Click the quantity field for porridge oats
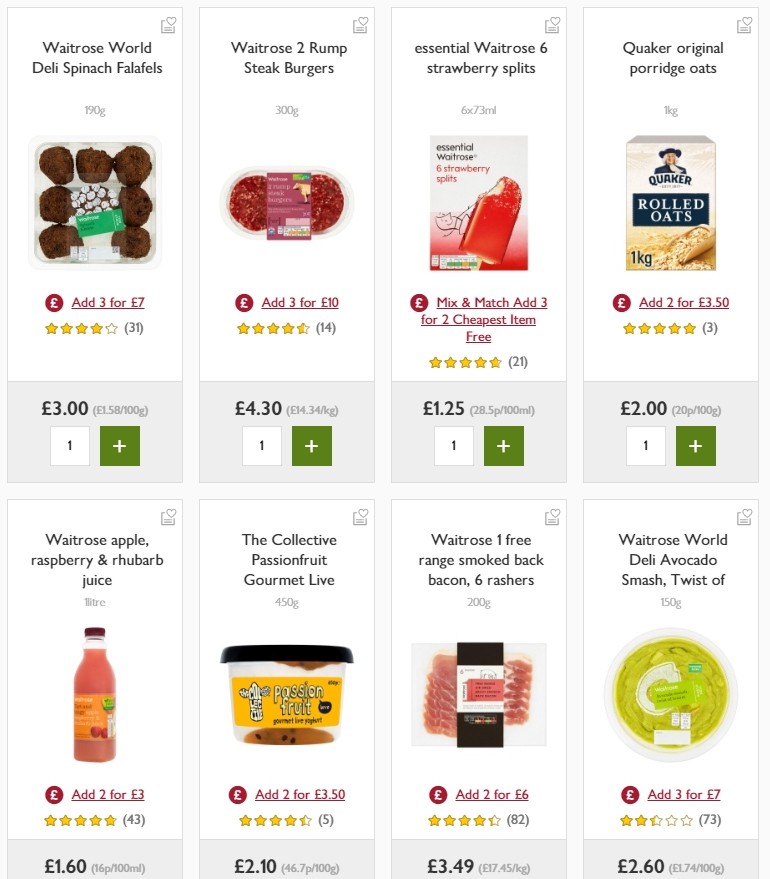Viewport: 770px width, 879px height. [645, 446]
